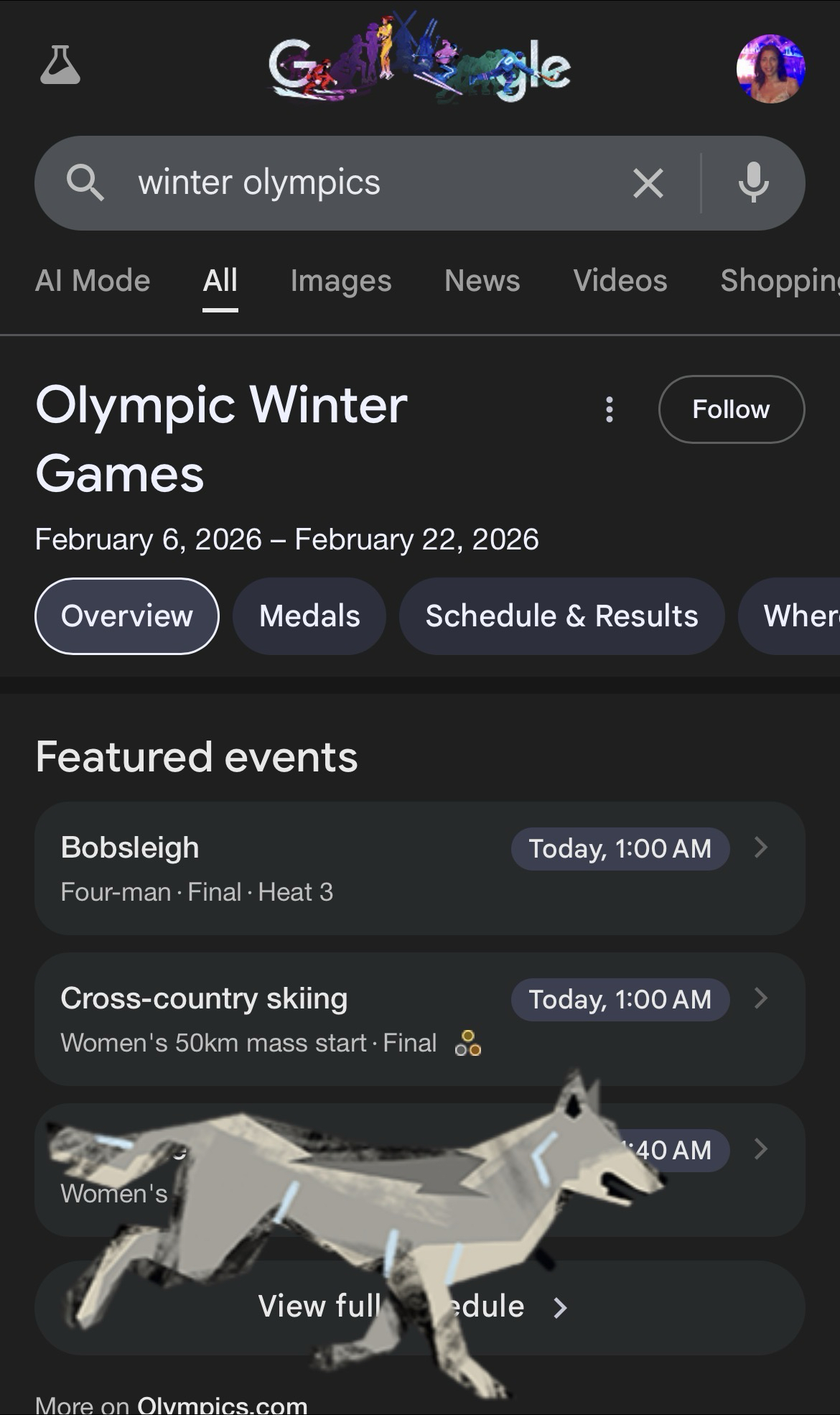Open the account profile picture

770,69
